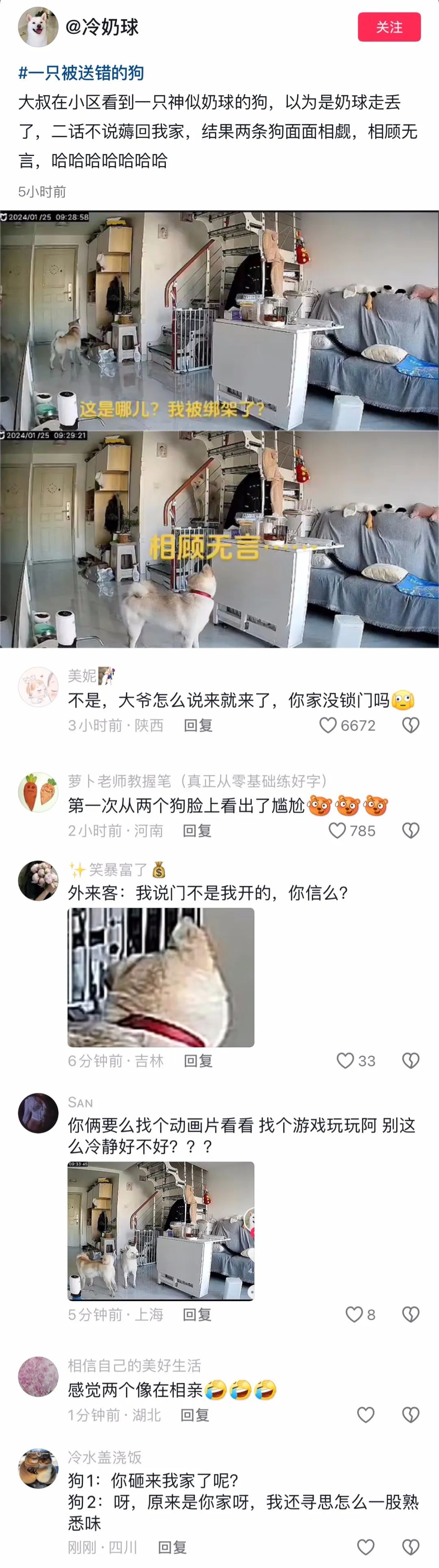Open 冷奶球's profile avatar

[x=38, y=27]
